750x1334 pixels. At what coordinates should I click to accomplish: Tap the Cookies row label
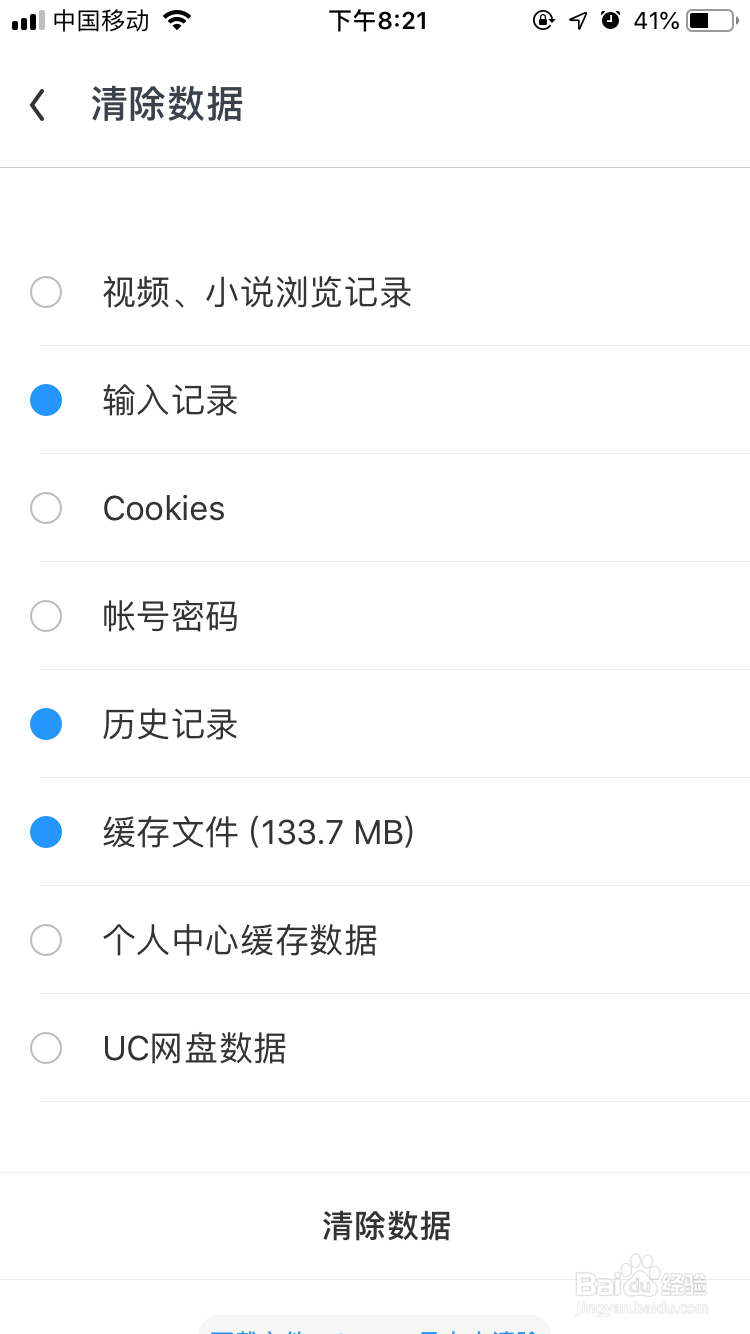tap(163, 508)
